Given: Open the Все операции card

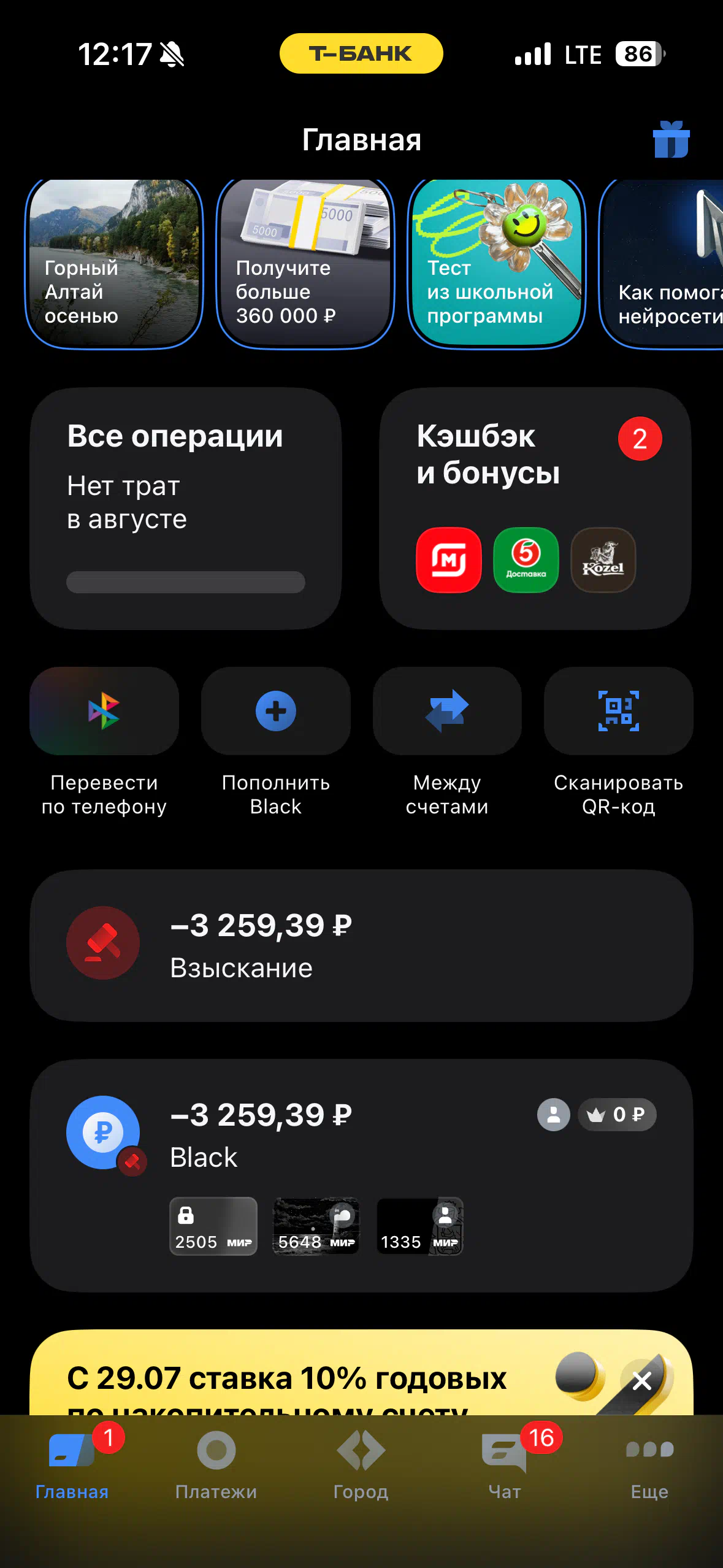Looking at the screenshot, I should pyautogui.click(x=186, y=509).
